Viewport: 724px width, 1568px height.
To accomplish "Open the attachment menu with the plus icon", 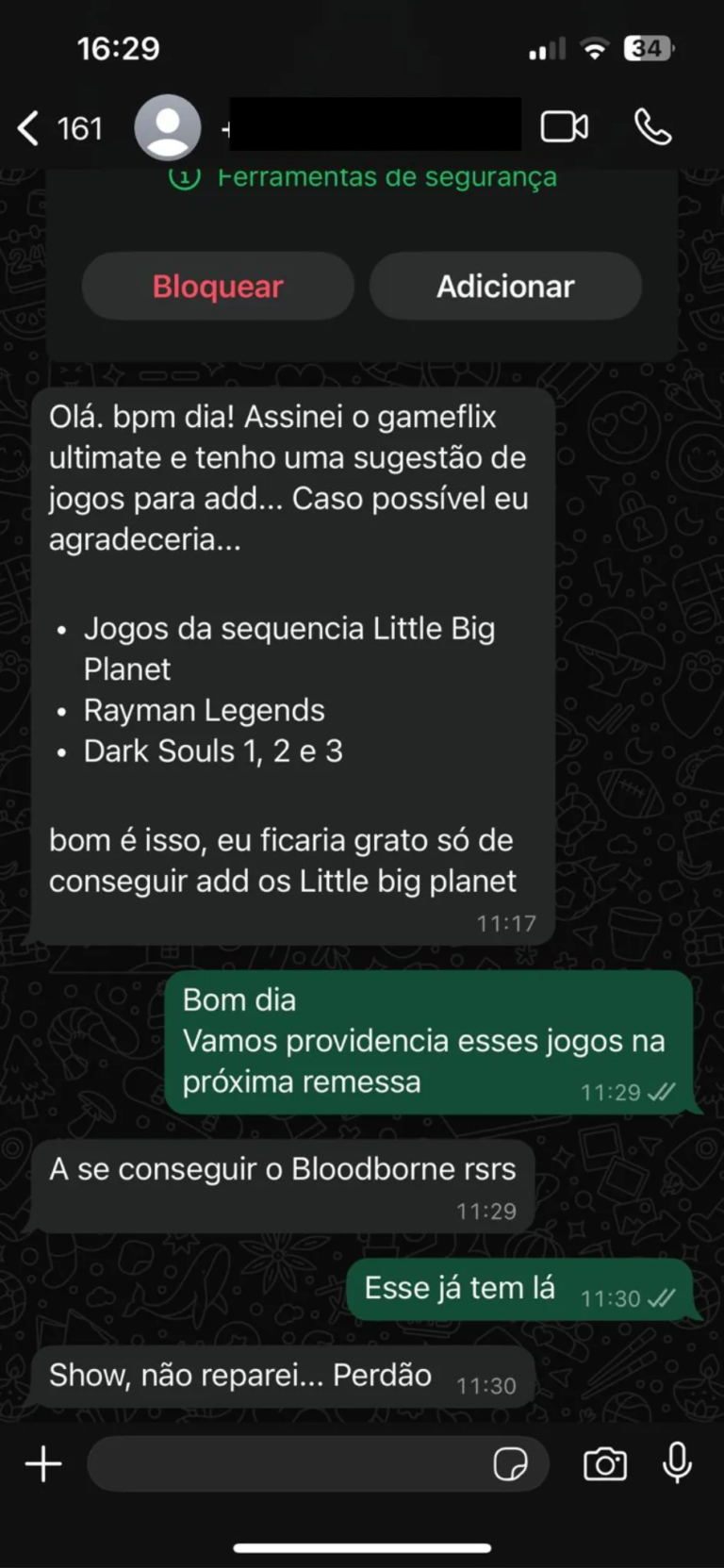I will click(42, 1464).
